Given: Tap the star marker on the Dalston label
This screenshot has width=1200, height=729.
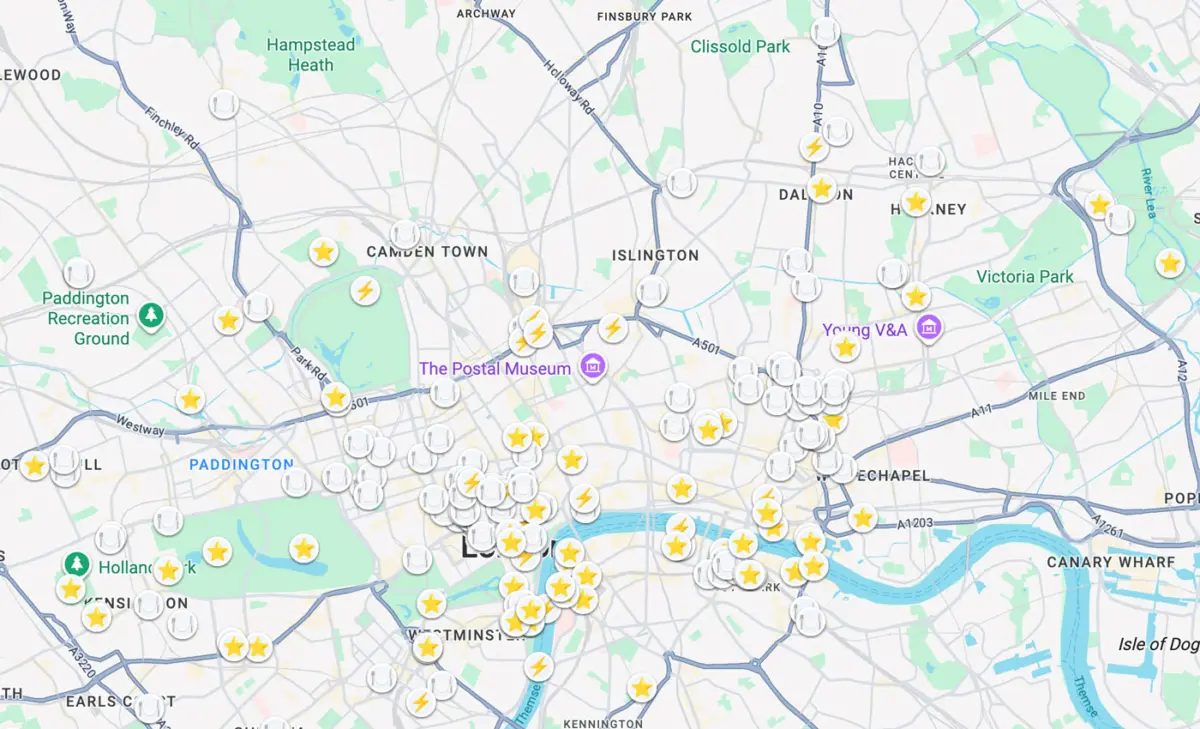Looking at the screenshot, I should 822,188.
